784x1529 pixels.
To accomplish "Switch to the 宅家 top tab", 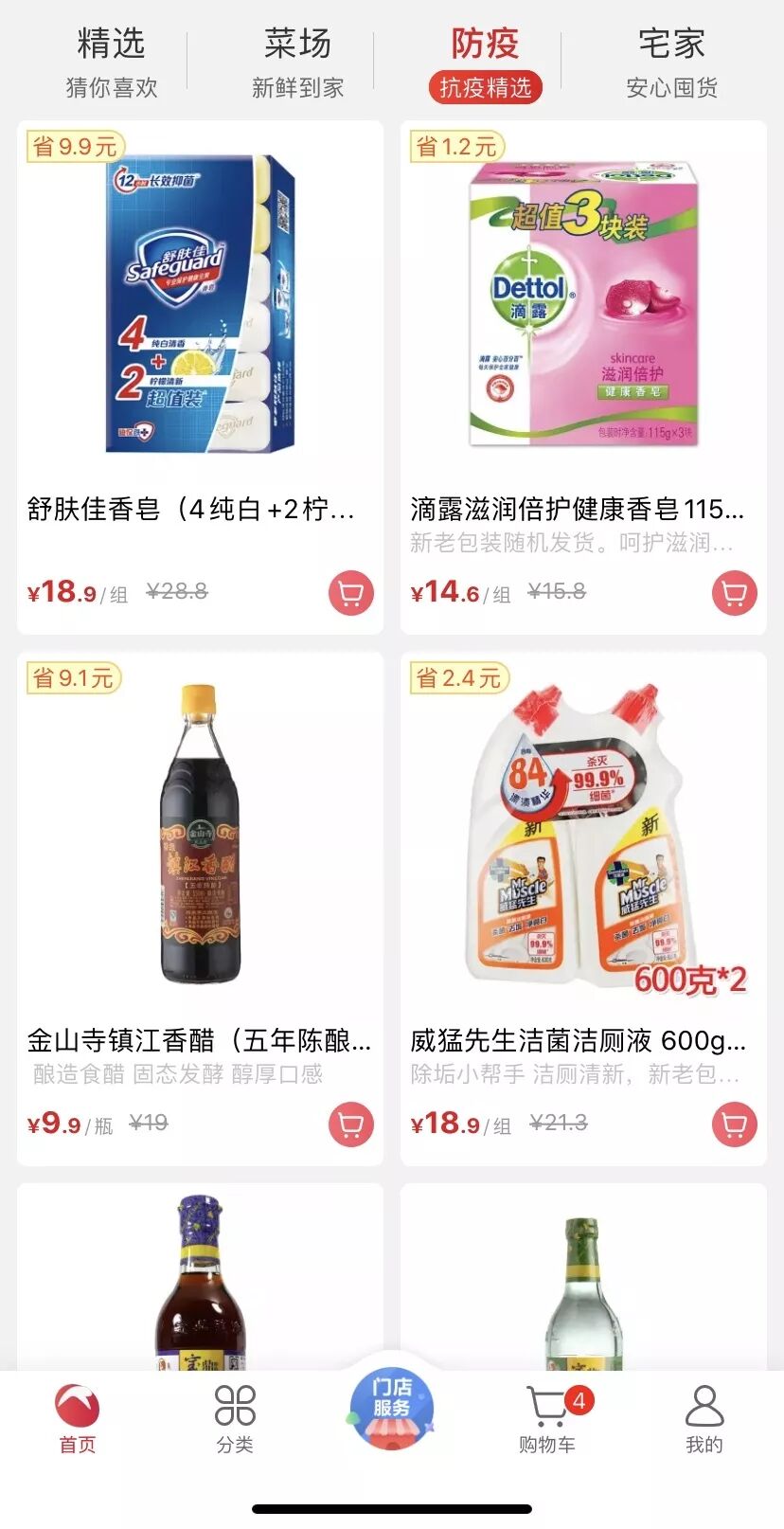I will 671,63.
